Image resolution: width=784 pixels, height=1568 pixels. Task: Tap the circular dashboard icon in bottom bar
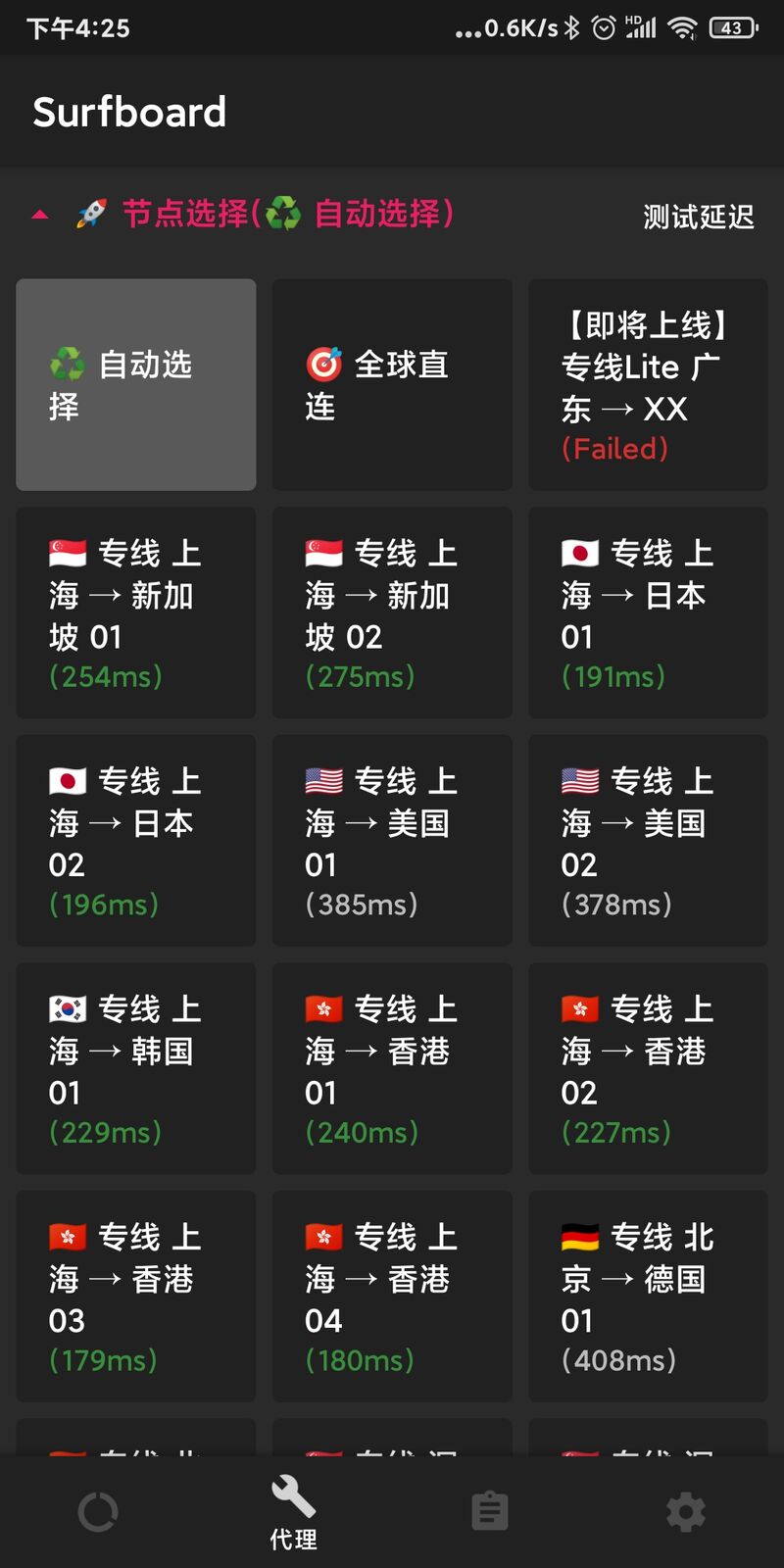pos(98,1509)
